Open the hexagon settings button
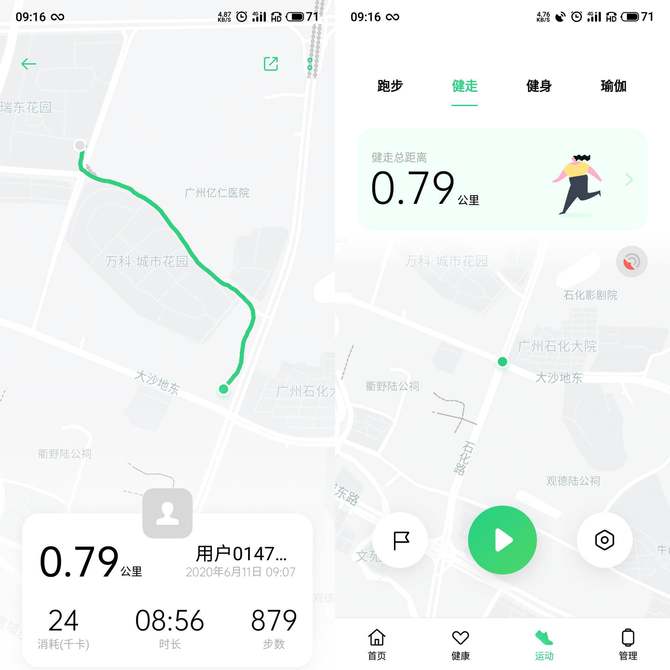 (604, 540)
